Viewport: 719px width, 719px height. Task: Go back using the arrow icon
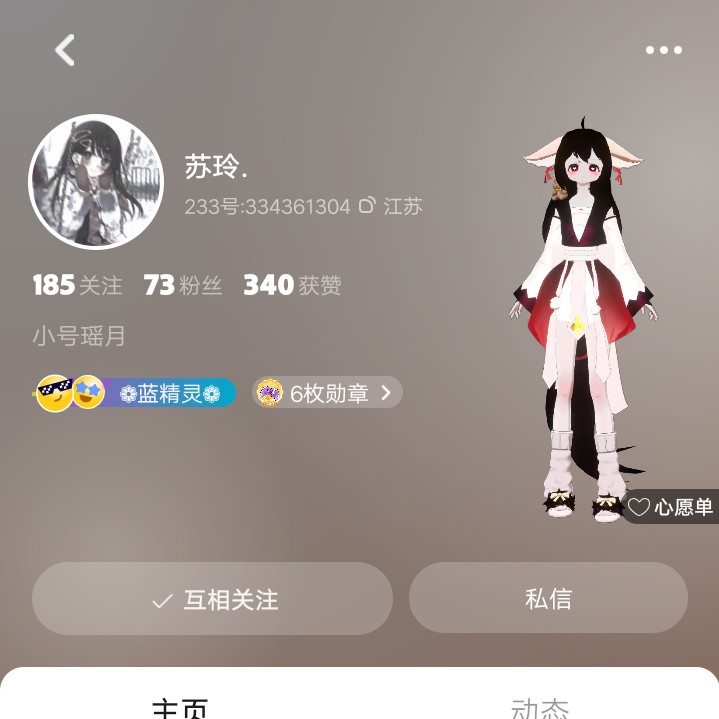pos(65,50)
